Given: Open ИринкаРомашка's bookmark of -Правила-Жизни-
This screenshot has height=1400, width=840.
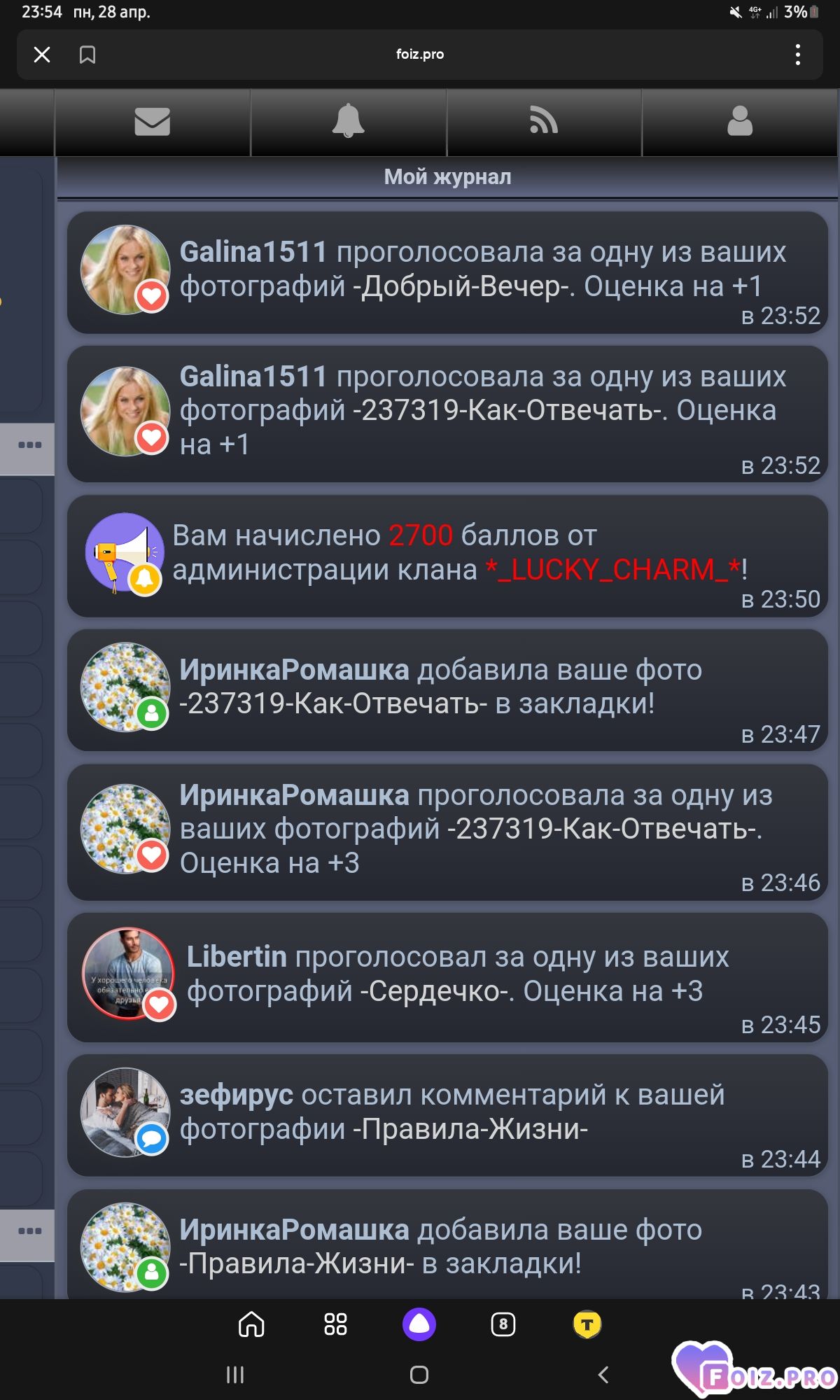Looking at the screenshot, I should 447,1245.
